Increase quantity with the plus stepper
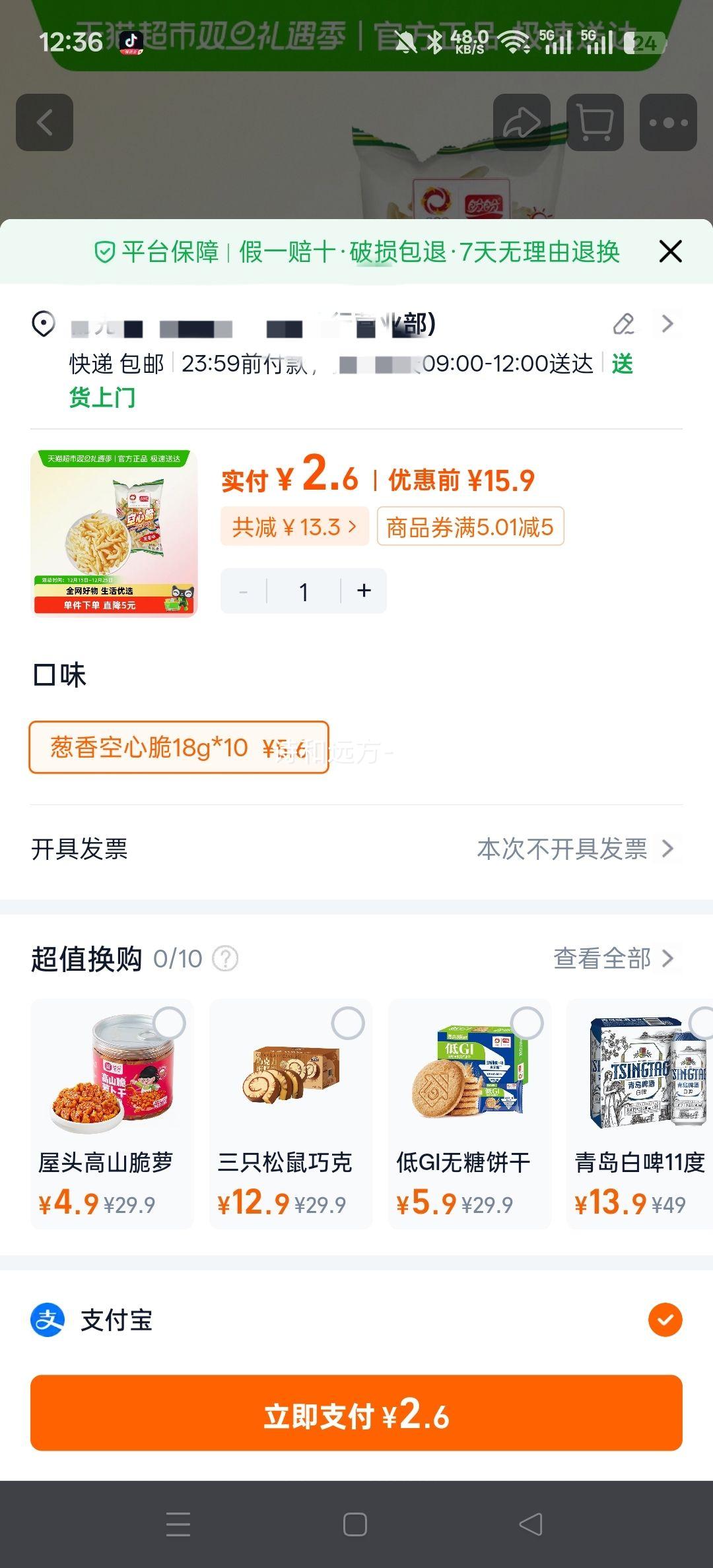Viewport: 713px width, 1568px height. click(x=364, y=591)
